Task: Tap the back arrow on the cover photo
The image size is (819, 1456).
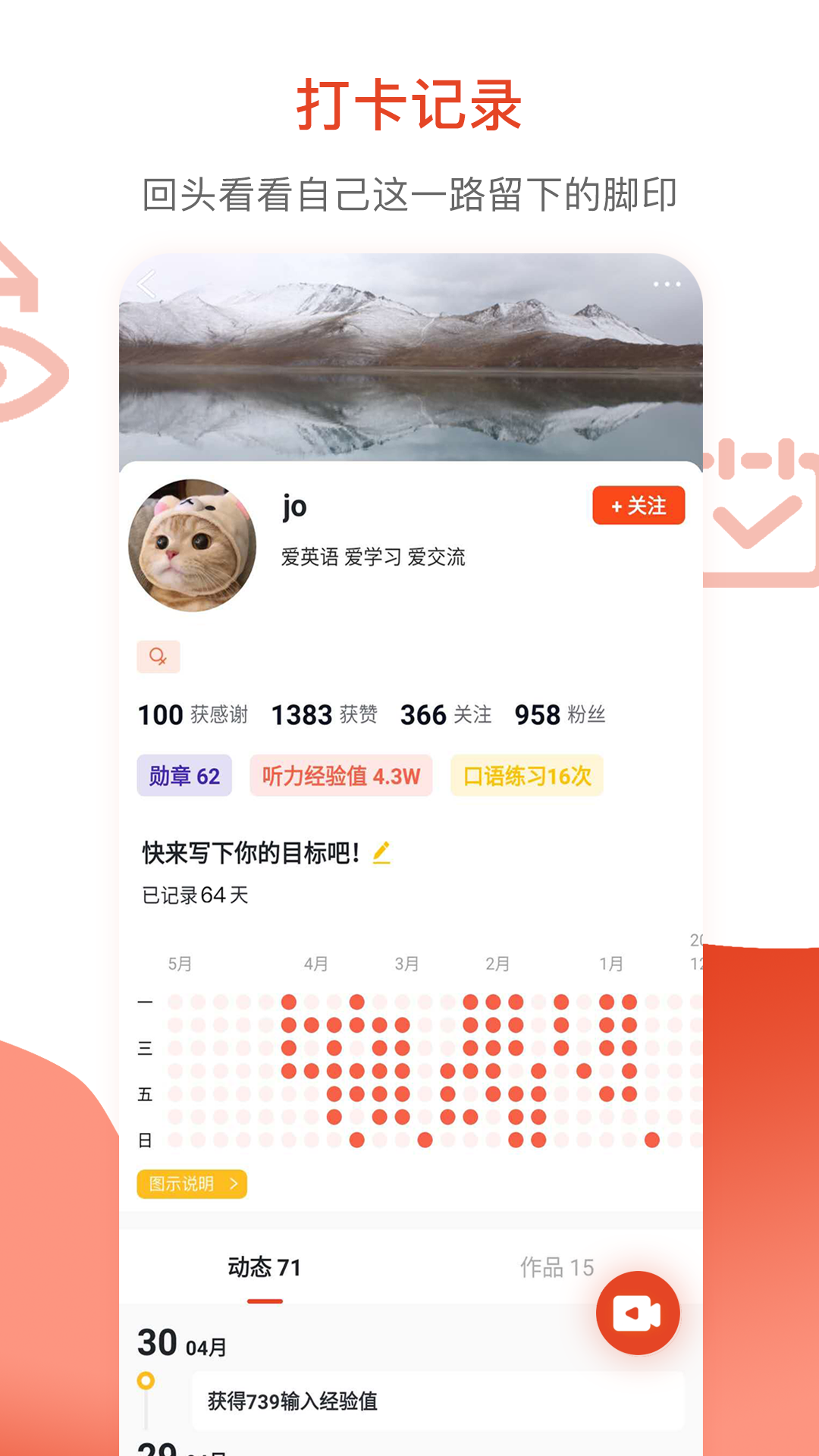Action: coord(146,285)
